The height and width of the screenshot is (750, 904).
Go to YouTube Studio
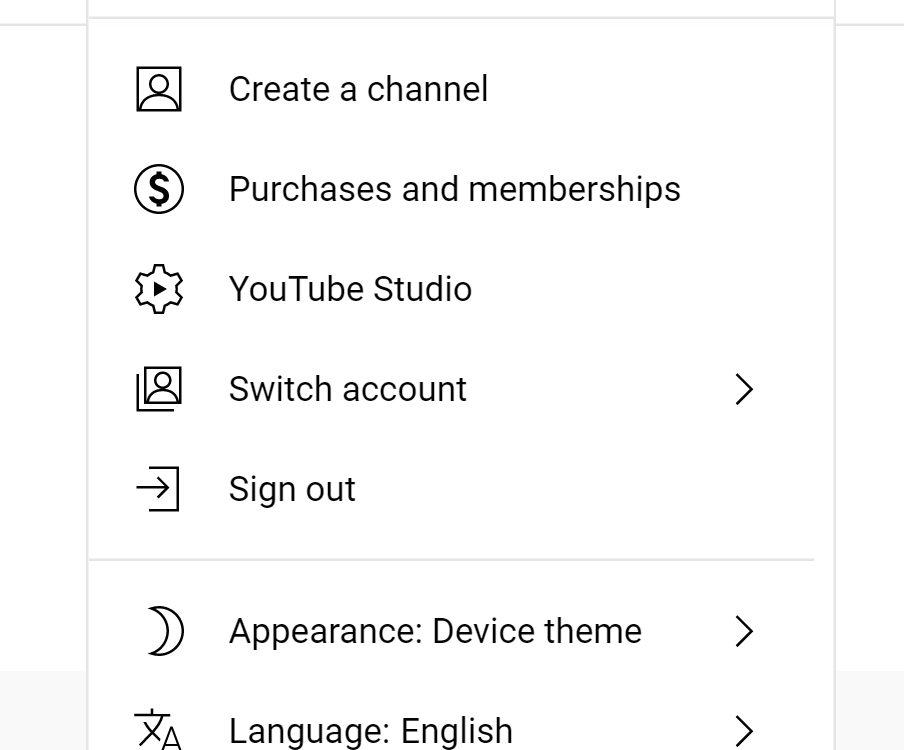(350, 289)
